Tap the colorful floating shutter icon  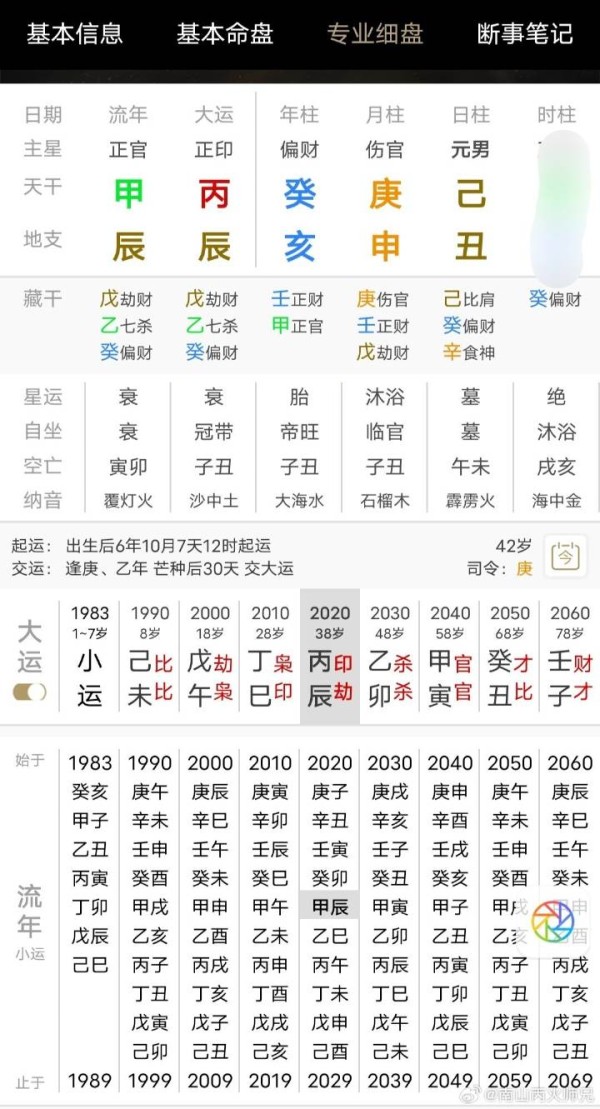click(553, 921)
